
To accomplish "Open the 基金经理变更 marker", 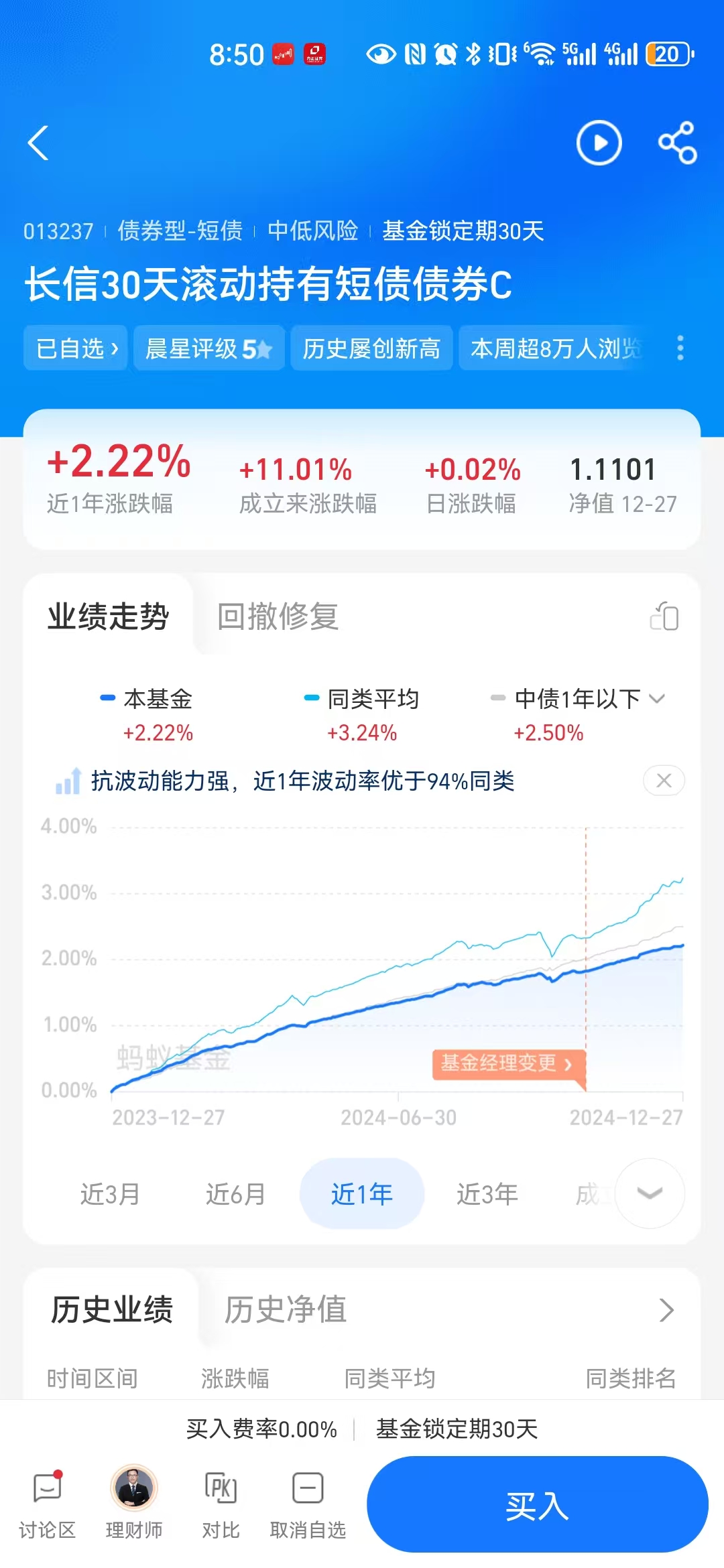I will tap(507, 1063).
